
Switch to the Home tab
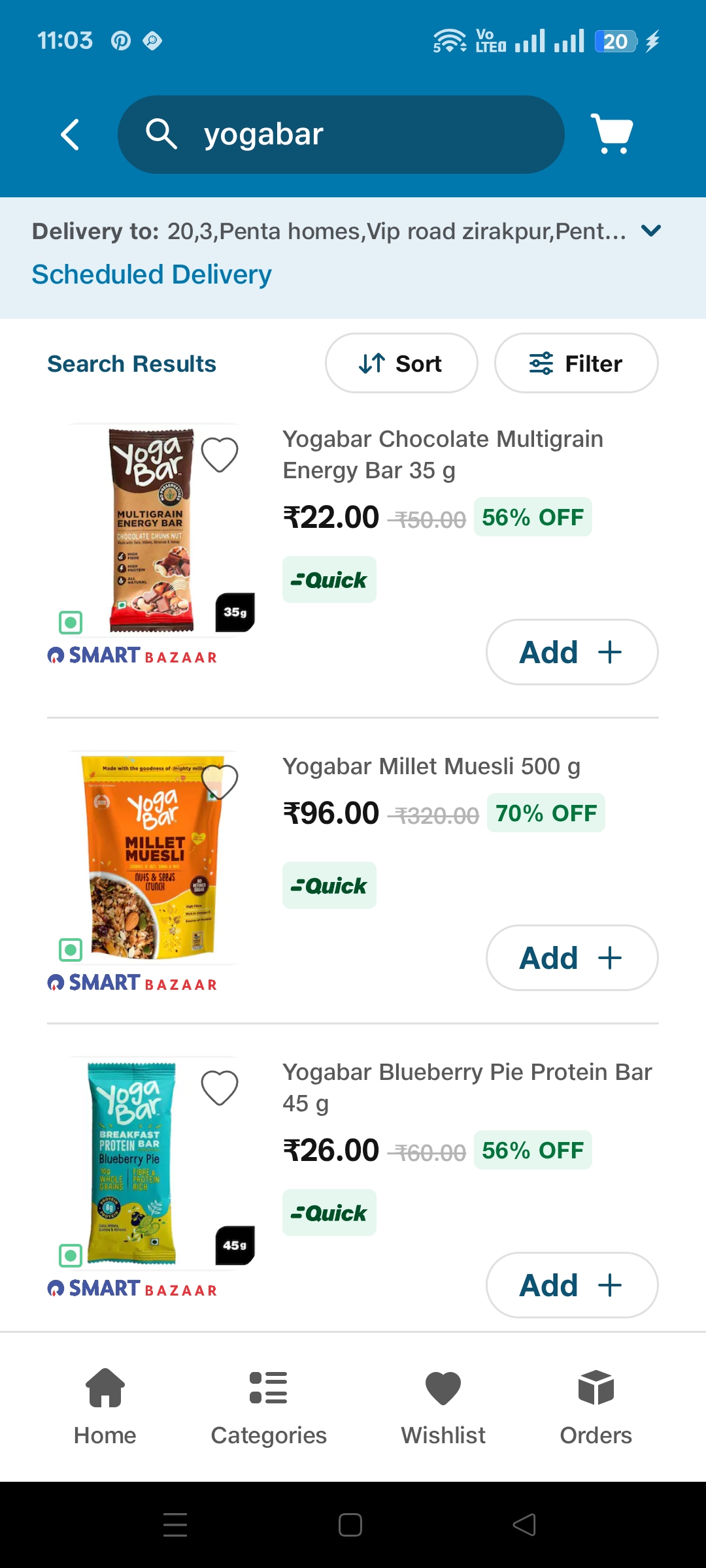pos(105,1406)
